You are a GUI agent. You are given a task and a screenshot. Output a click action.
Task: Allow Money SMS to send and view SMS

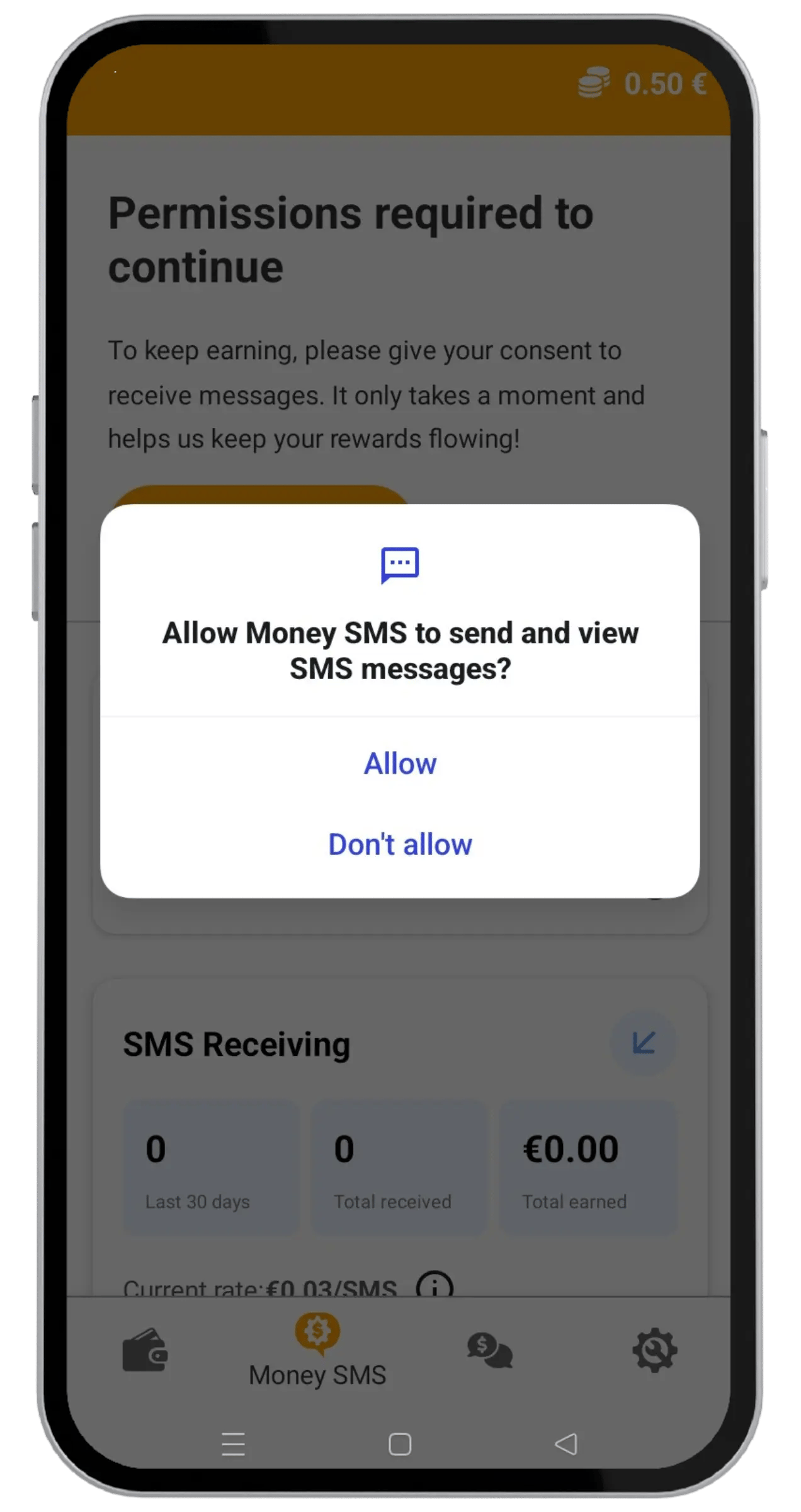click(x=400, y=764)
